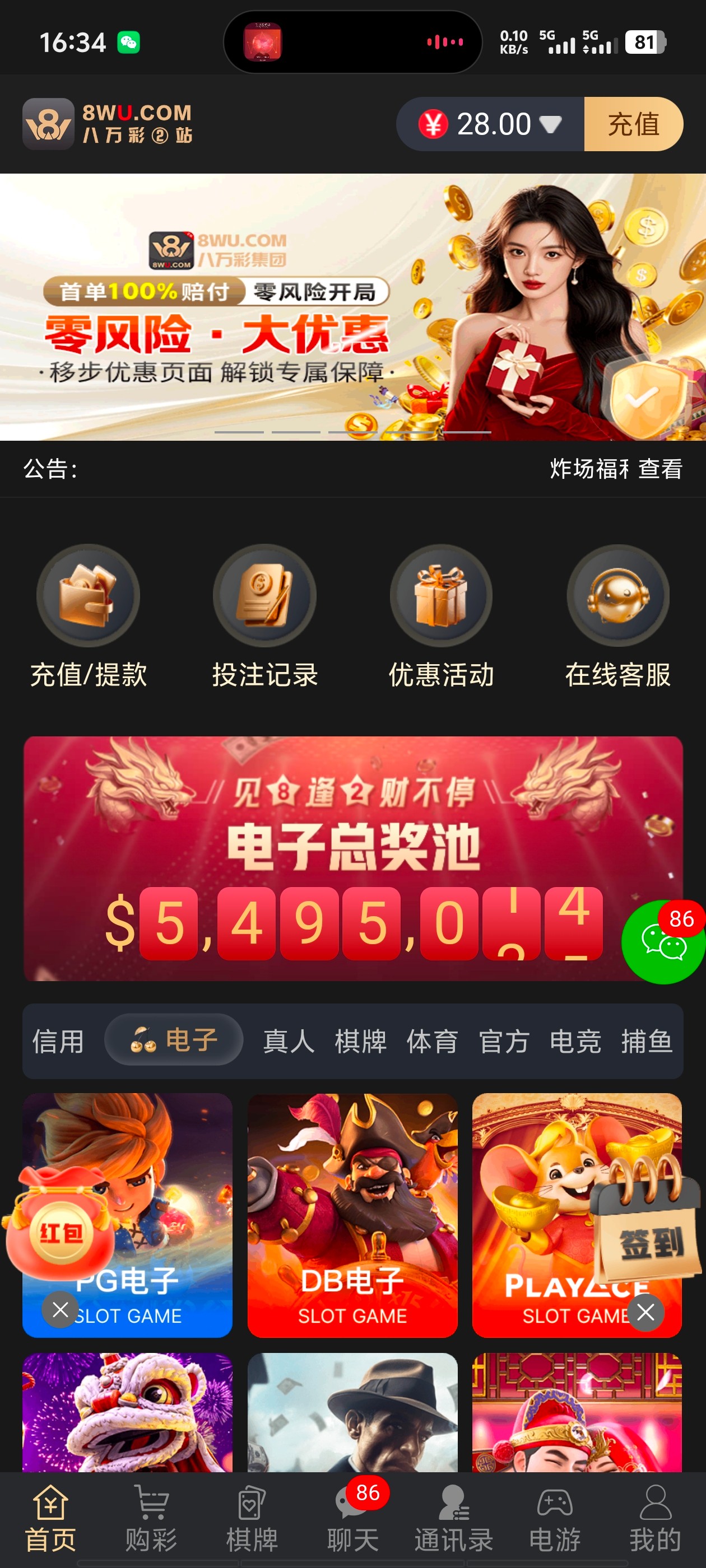
Task: Dismiss the 红包 floating widget
Action: click(61, 1309)
